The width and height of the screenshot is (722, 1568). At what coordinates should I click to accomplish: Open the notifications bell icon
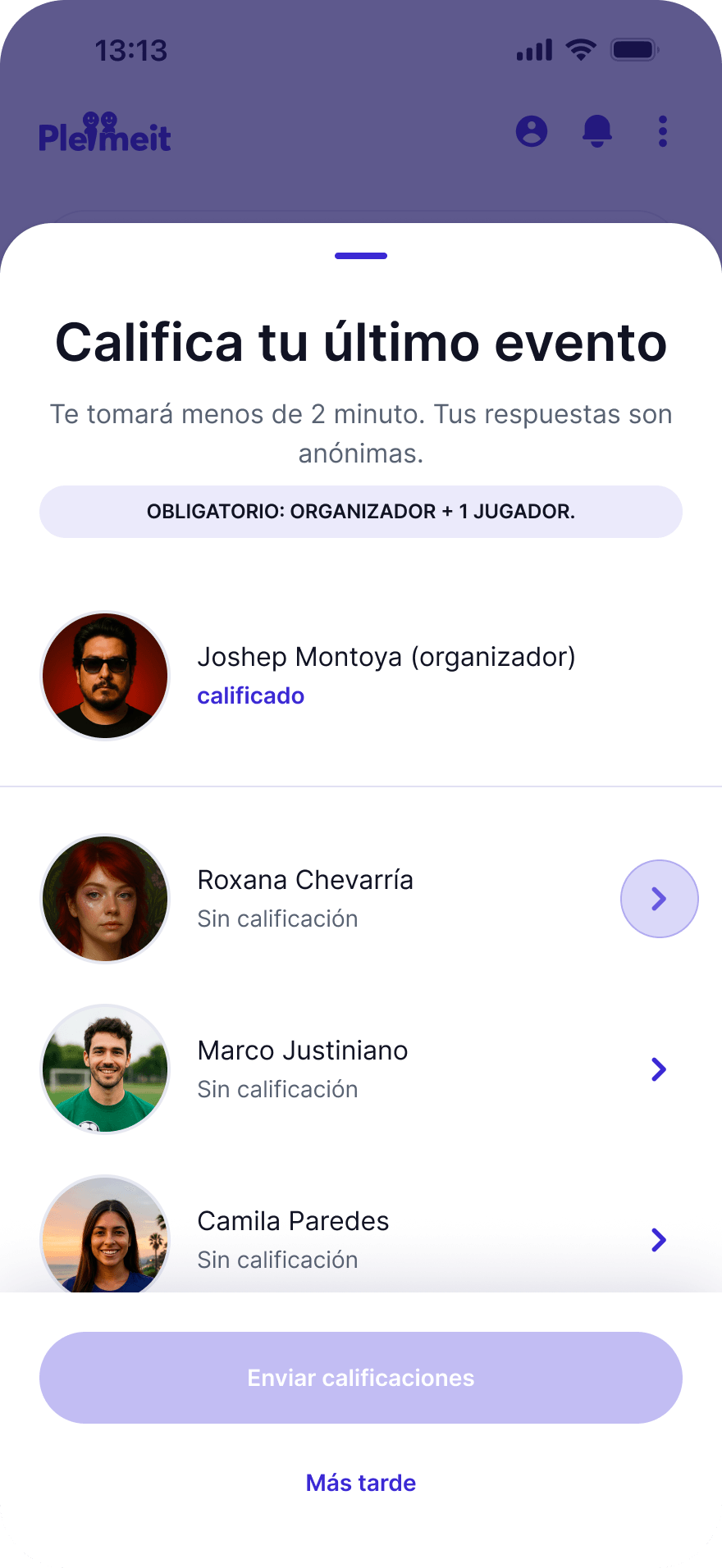pos(596,131)
